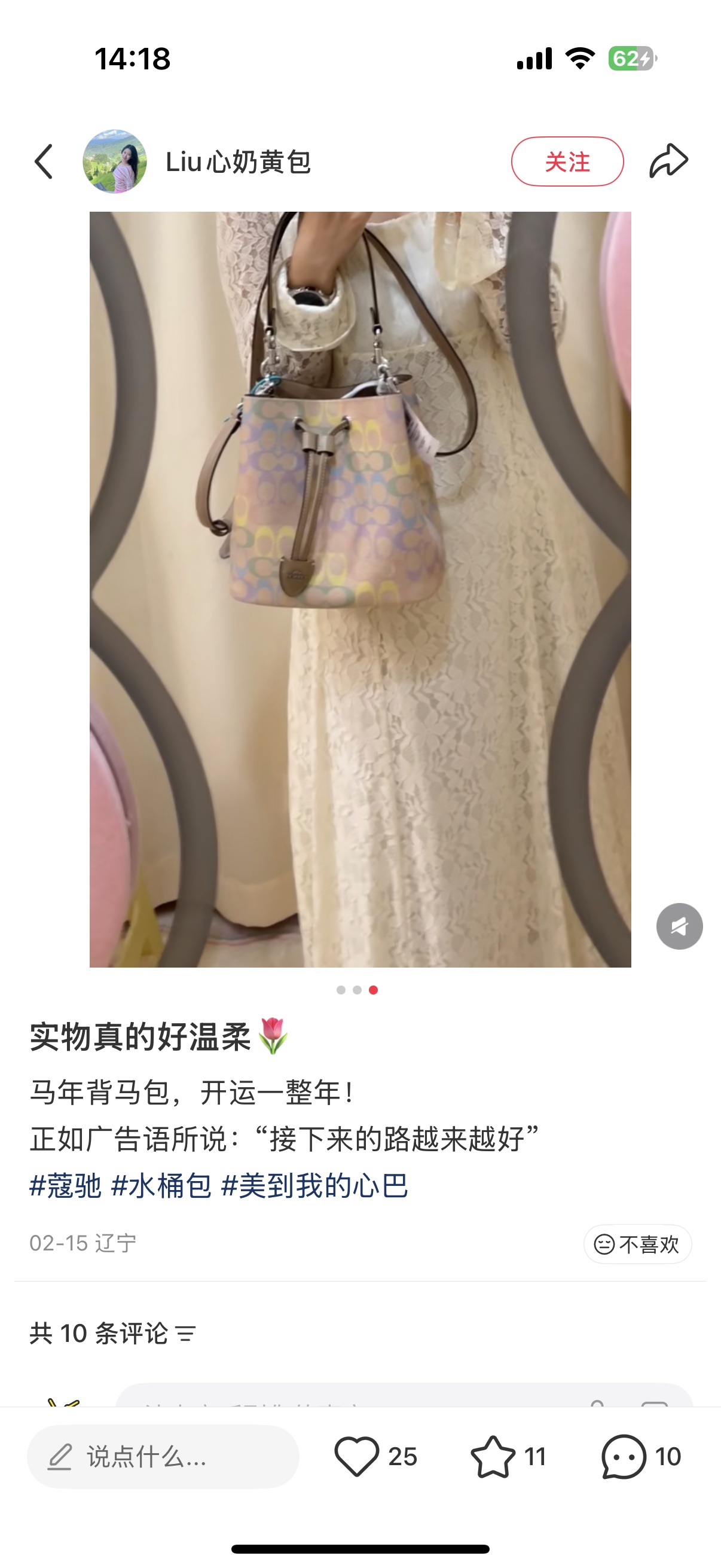
Task: View the bag photo full screen
Action: [360, 589]
